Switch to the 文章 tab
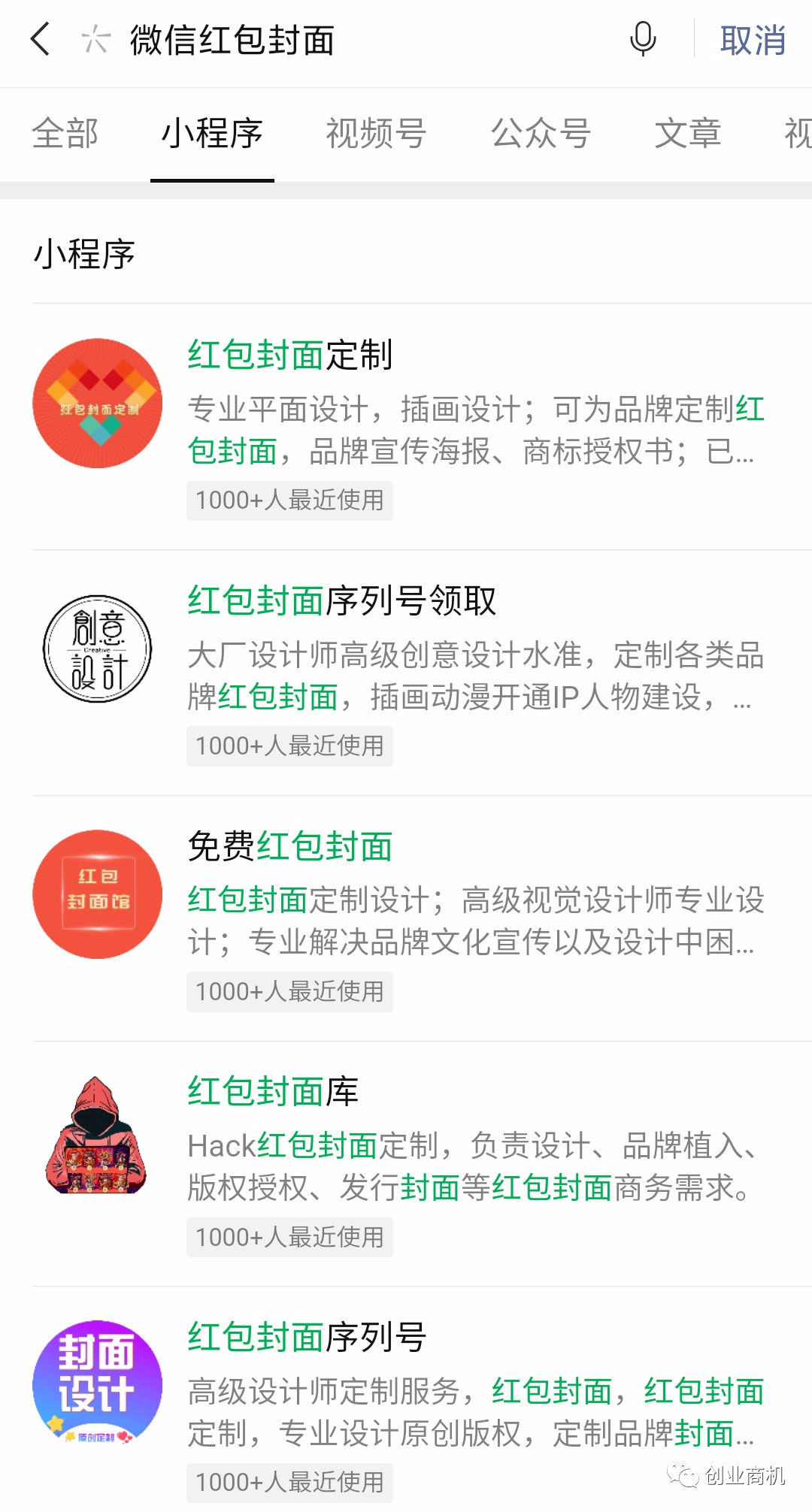Viewport: 812px width, 1512px height. (x=688, y=134)
